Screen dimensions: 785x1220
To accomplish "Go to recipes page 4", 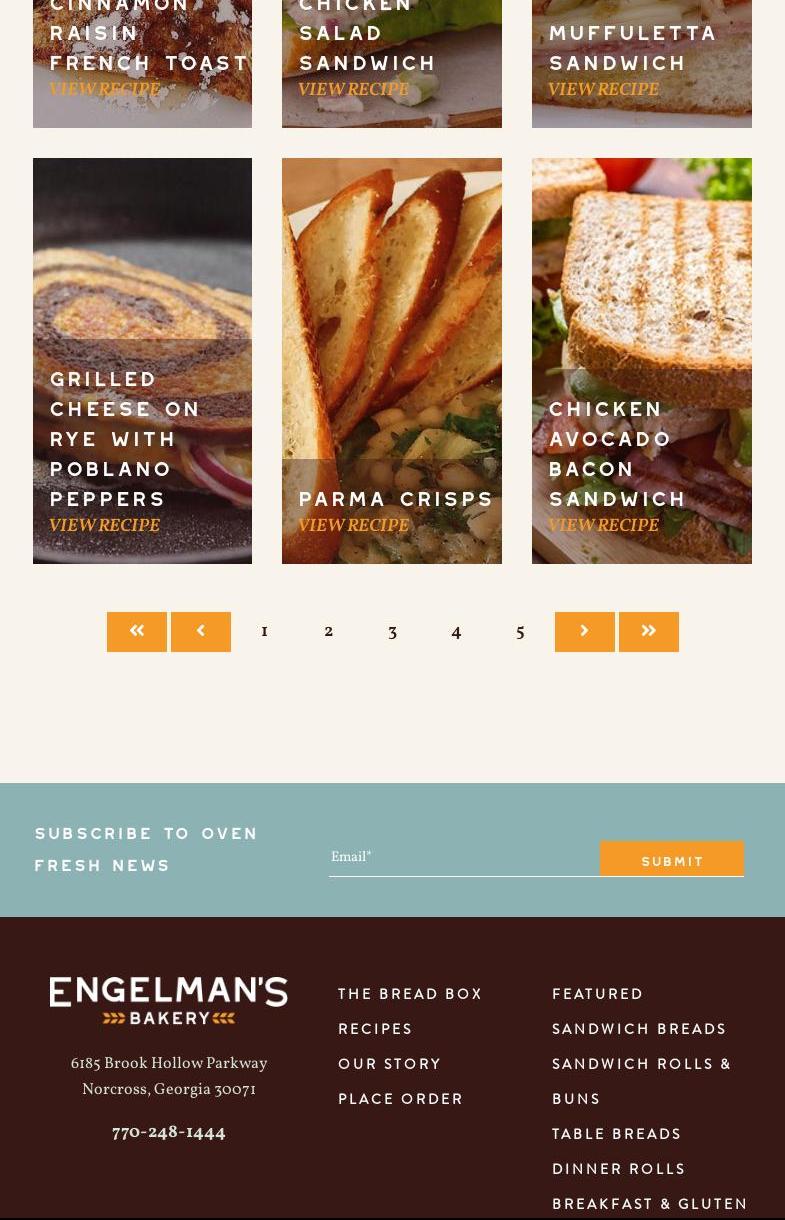I will tap(456, 631).
